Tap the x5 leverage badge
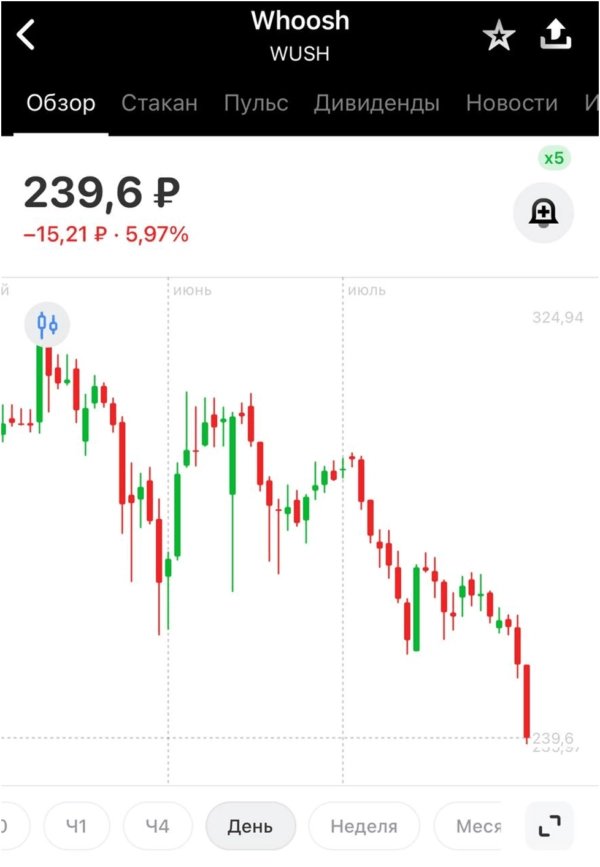The image size is (600, 867). coord(553,158)
